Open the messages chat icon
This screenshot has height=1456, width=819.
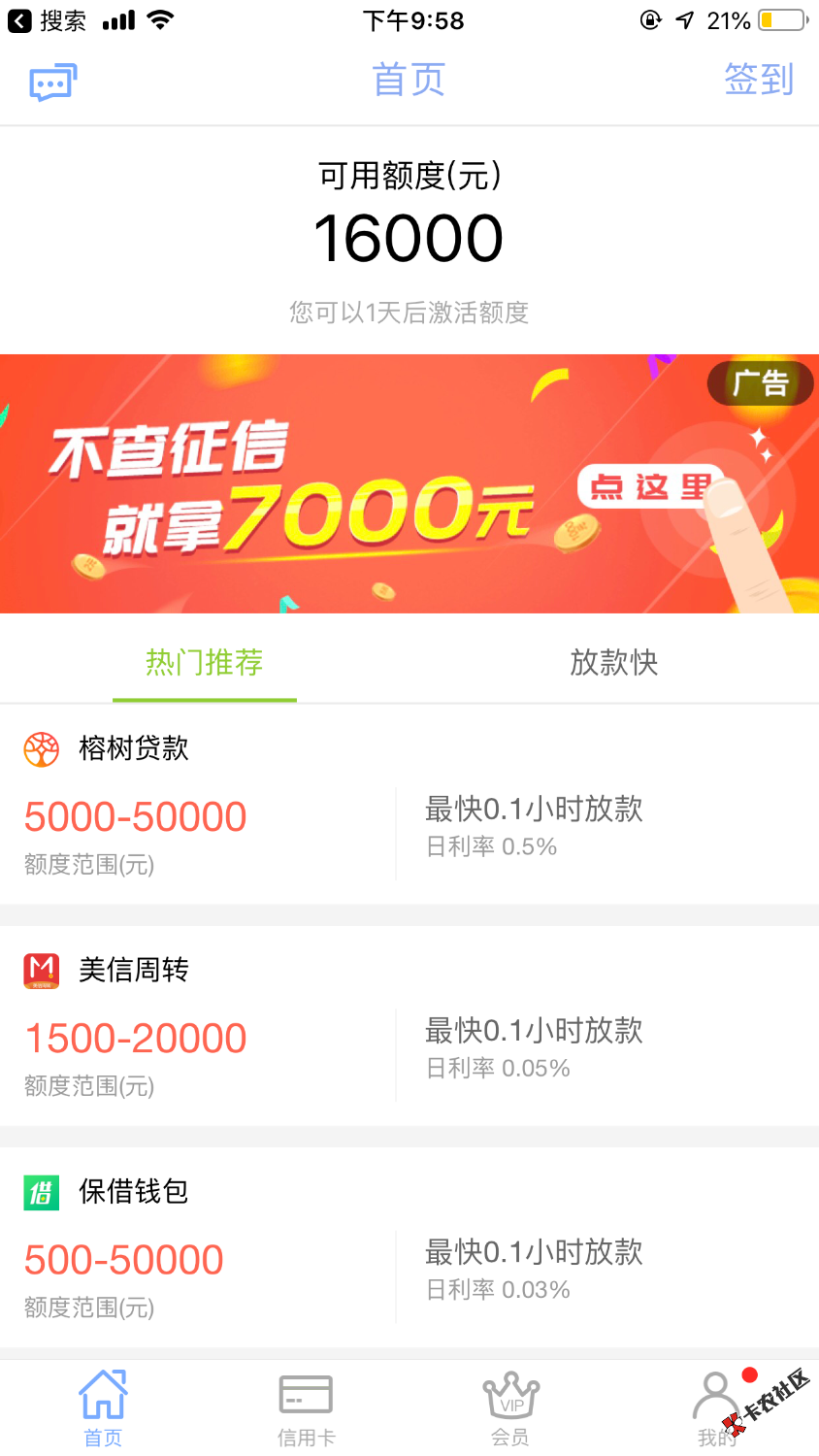coord(52,83)
